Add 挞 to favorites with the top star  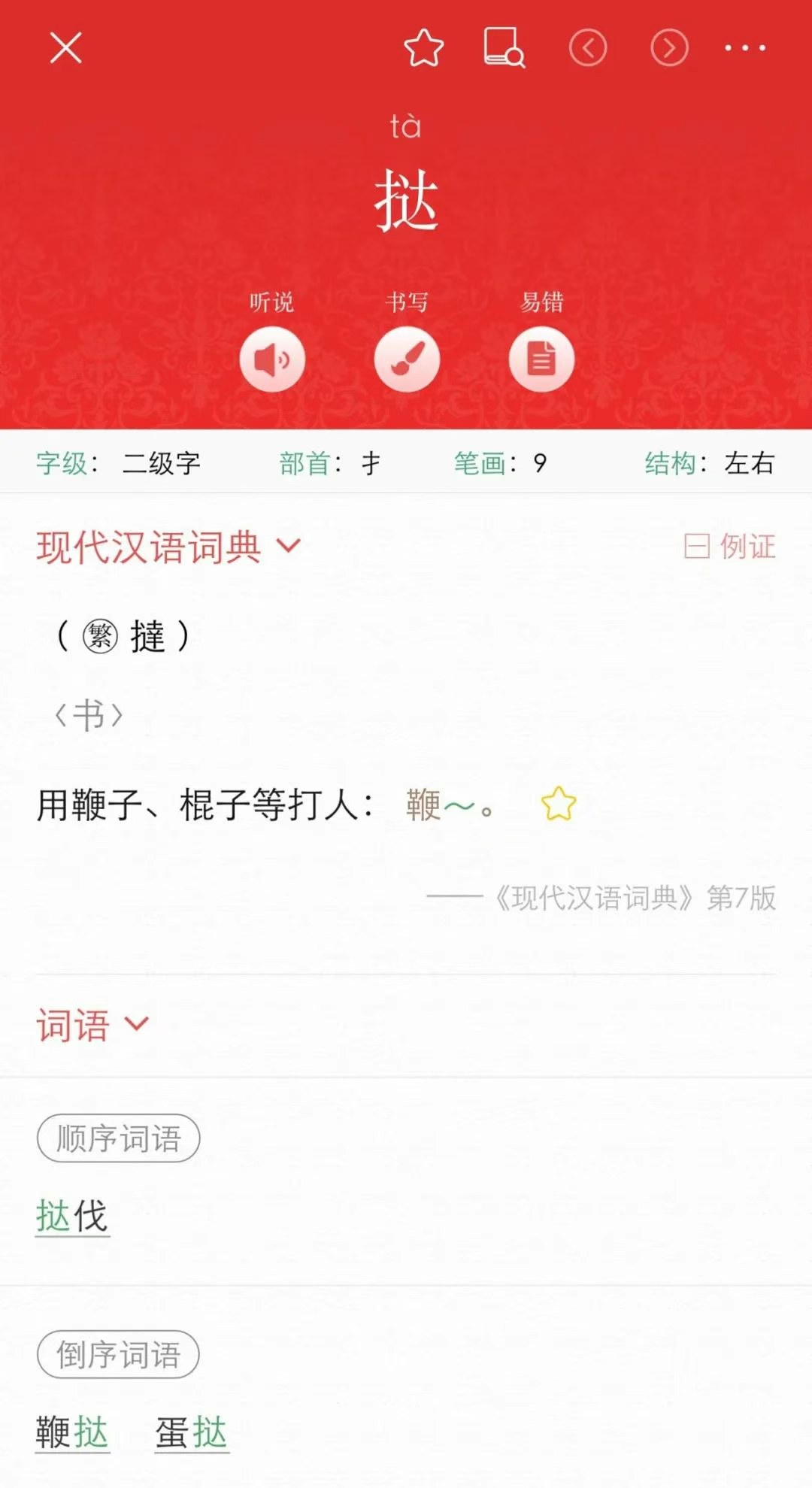424,48
